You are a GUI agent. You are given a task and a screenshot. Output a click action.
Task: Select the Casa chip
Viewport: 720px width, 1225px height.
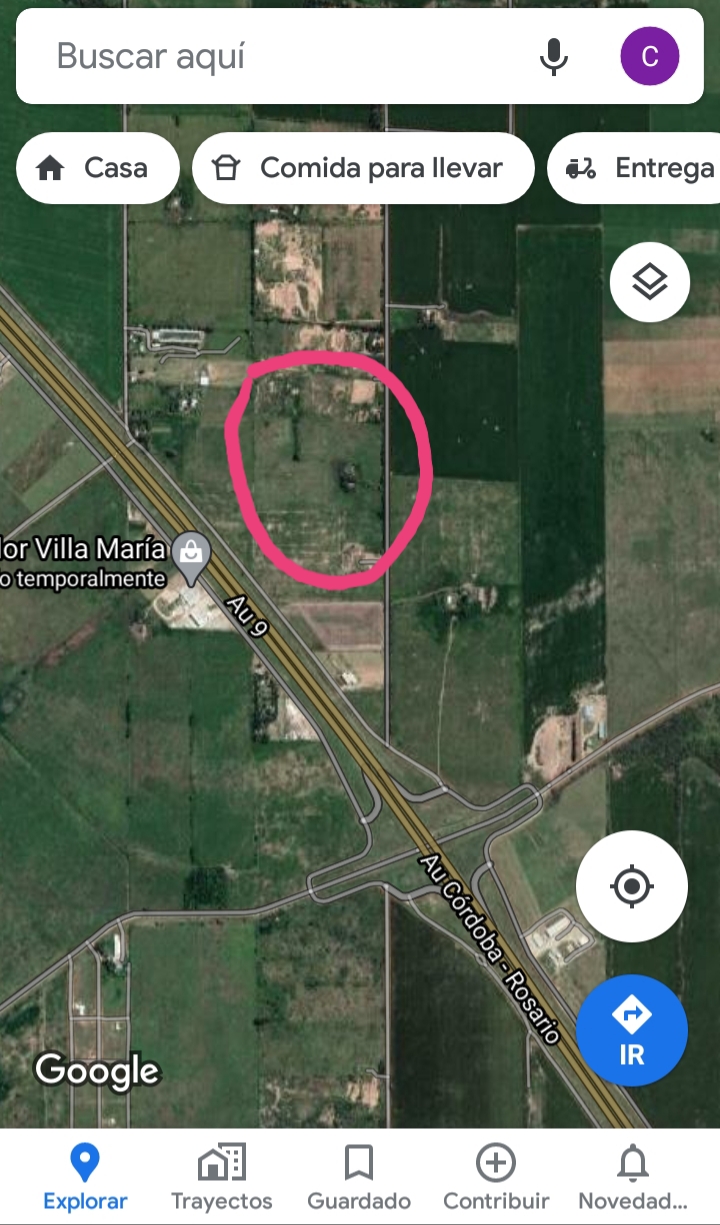(97, 168)
